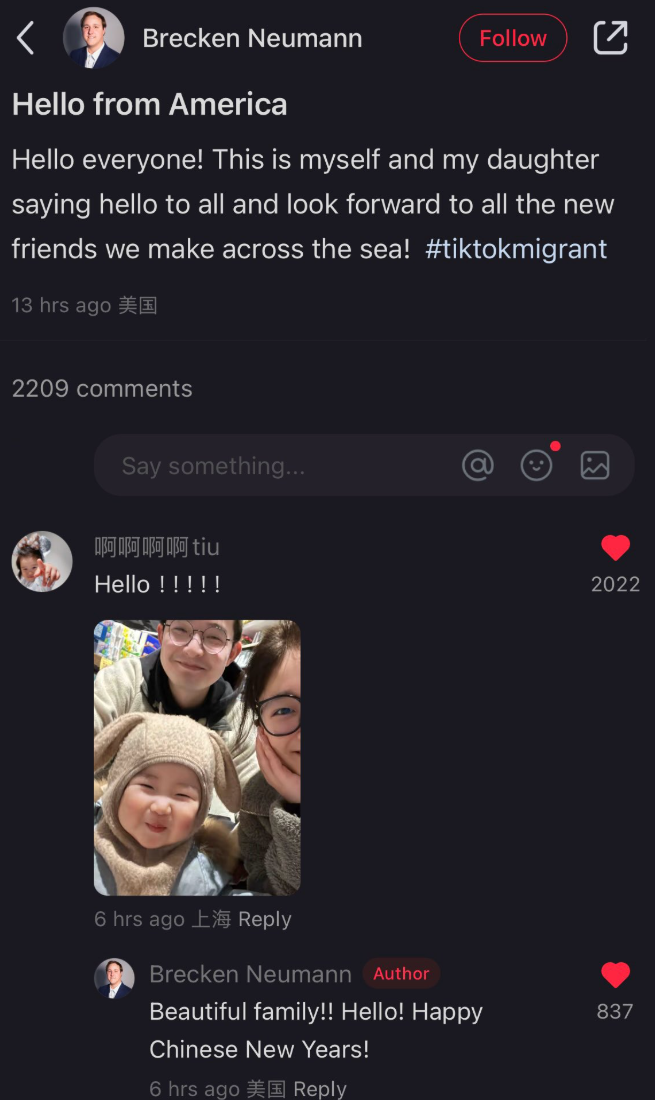This screenshot has width=655, height=1100.
Task: Reply to the comment from 上海
Action: click(x=265, y=919)
